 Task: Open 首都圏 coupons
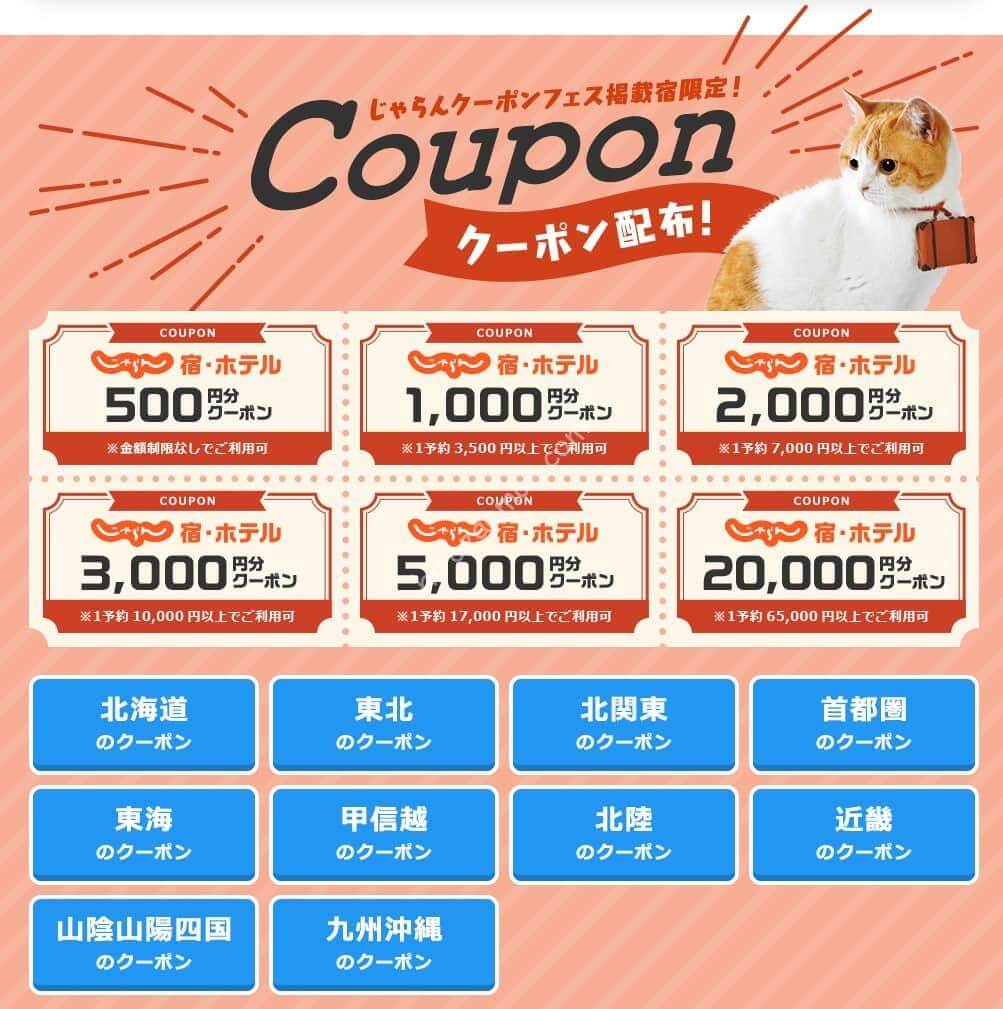pos(863,725)
